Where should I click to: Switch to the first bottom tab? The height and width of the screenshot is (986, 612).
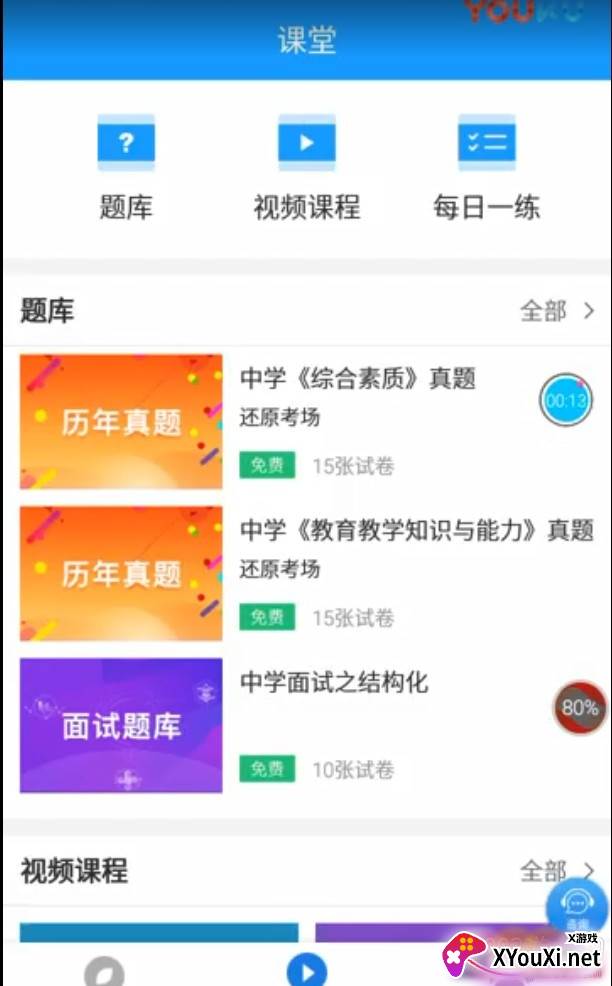[104, 971]
